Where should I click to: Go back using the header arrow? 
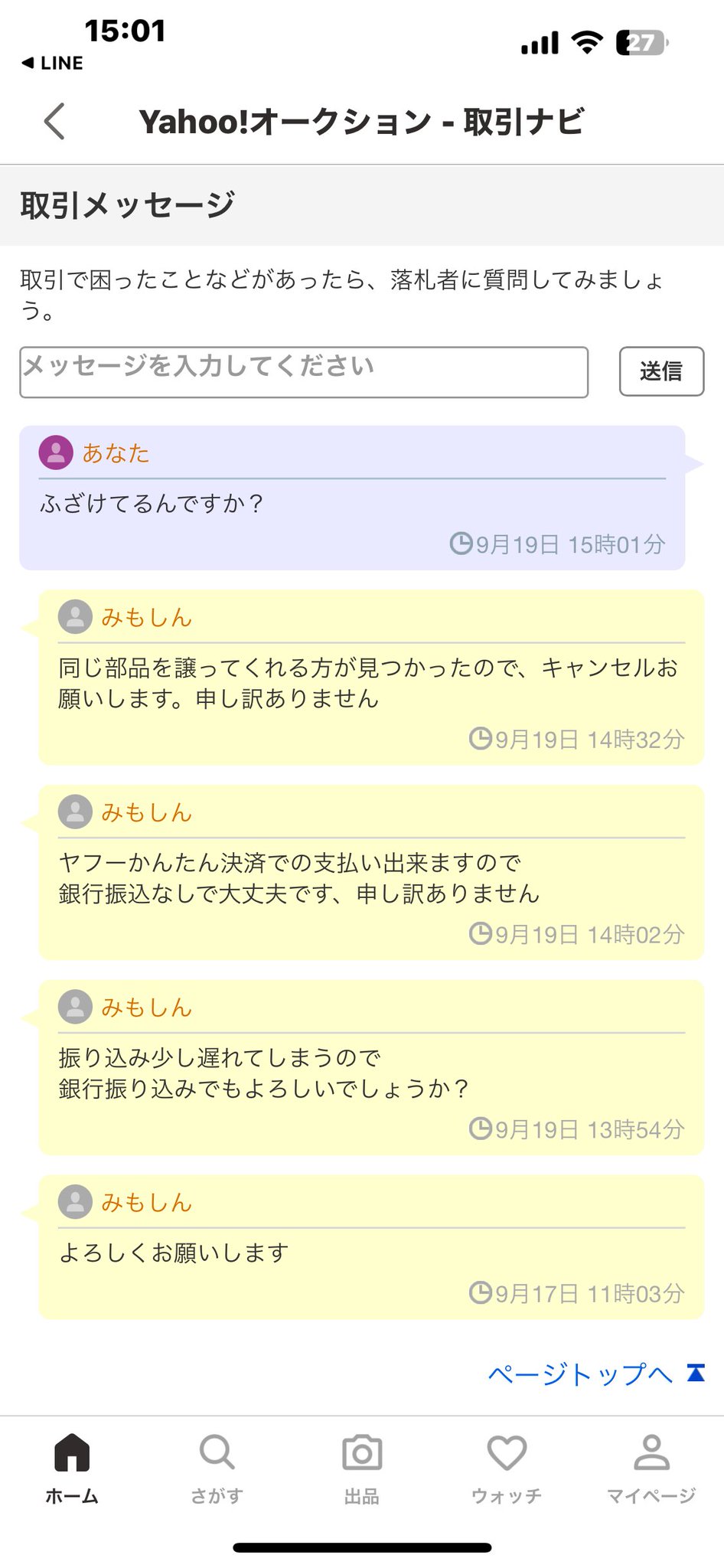[54, 121]
